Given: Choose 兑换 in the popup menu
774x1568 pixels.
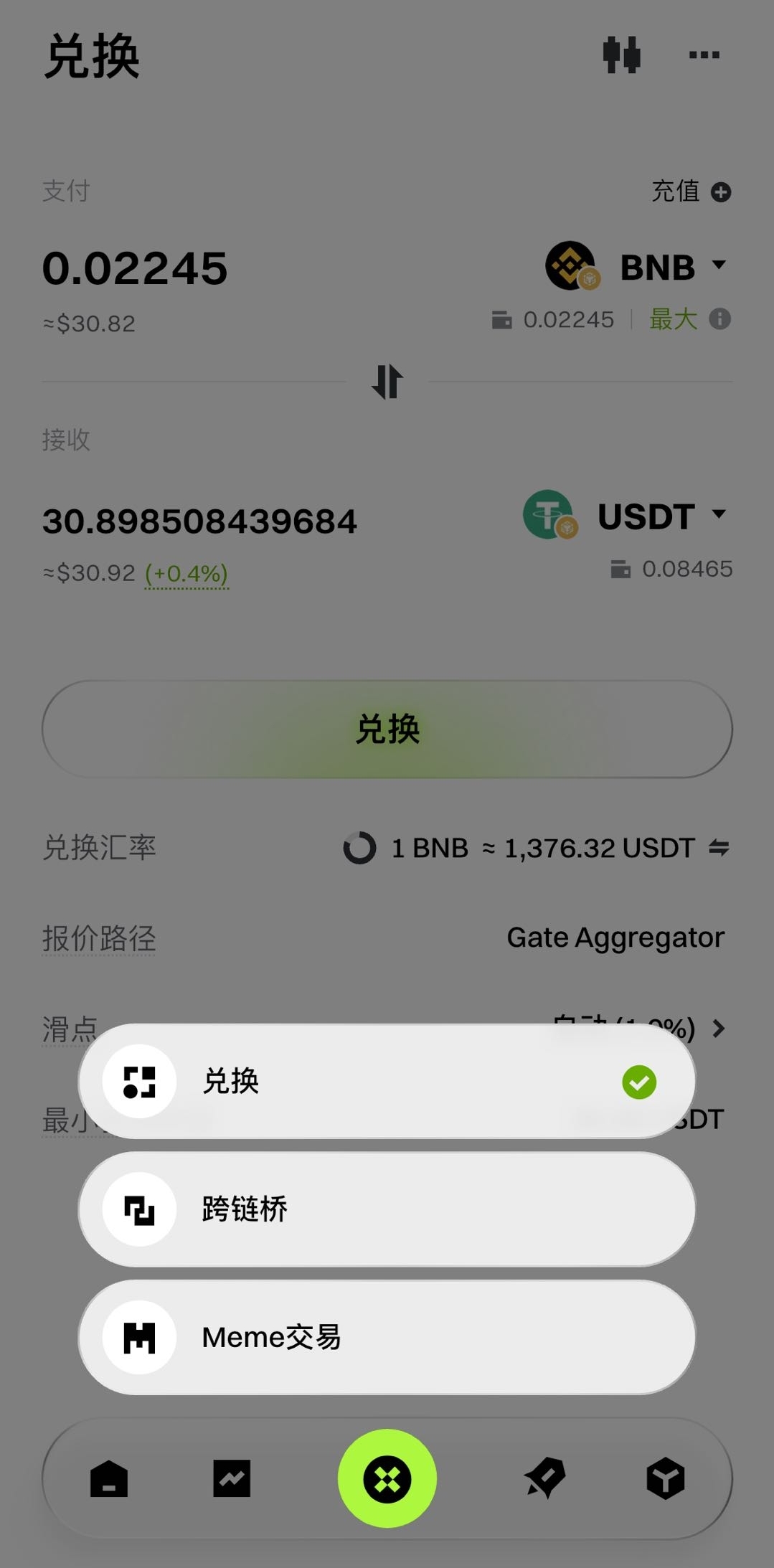Looking at the screenshot, I should pyautogui.click(x=387, y=1081).
